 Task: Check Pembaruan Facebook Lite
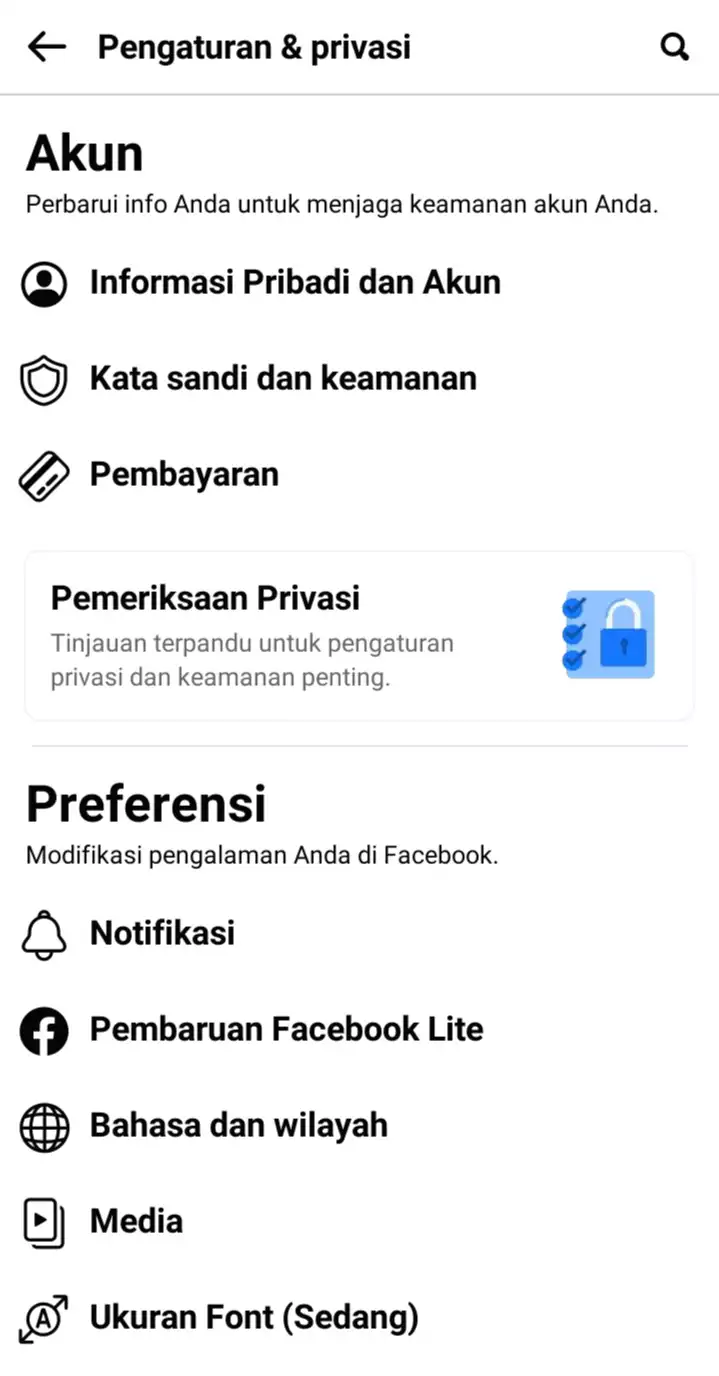pos(286,1030)
